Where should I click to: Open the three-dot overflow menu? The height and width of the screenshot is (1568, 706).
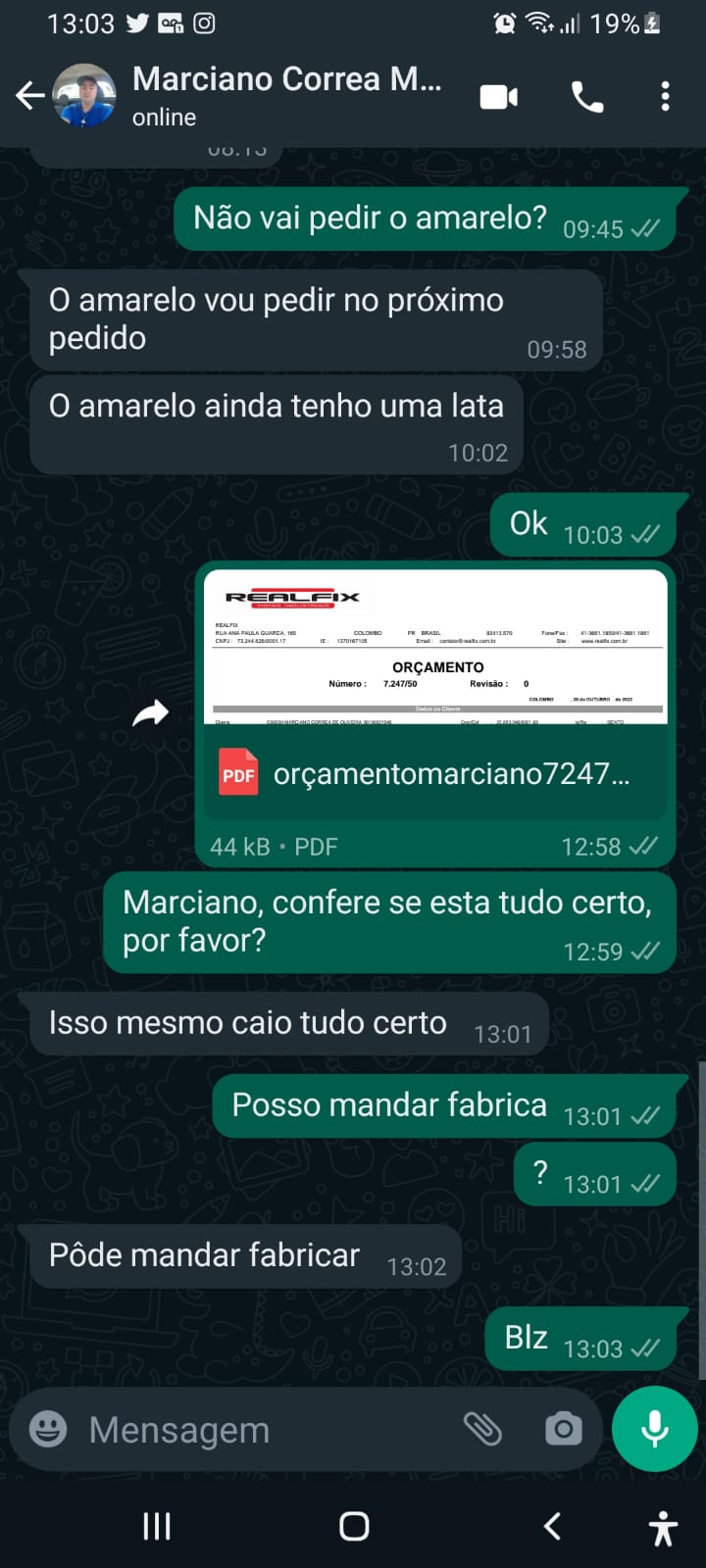(x=665, y=97)
